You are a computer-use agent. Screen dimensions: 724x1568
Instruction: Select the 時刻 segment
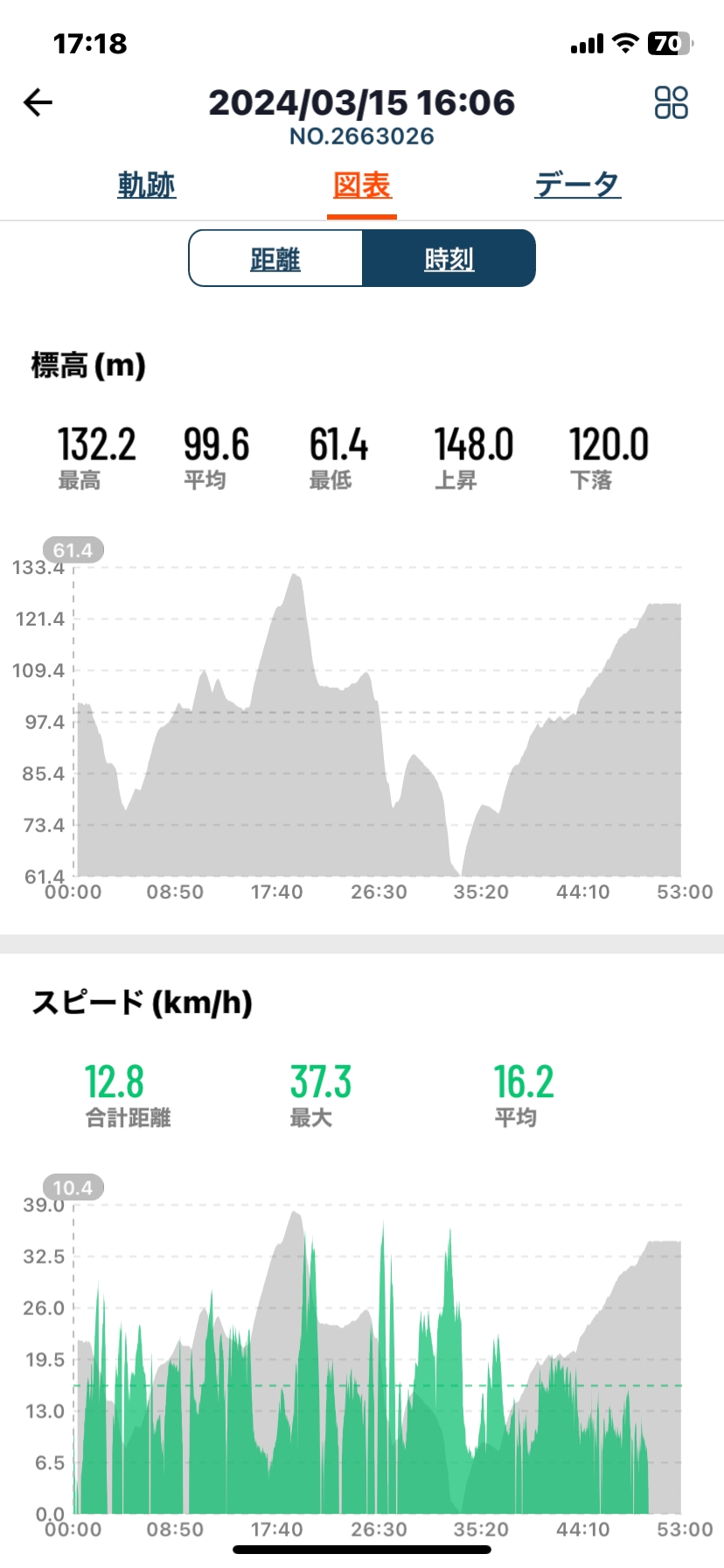click(449, 258)
